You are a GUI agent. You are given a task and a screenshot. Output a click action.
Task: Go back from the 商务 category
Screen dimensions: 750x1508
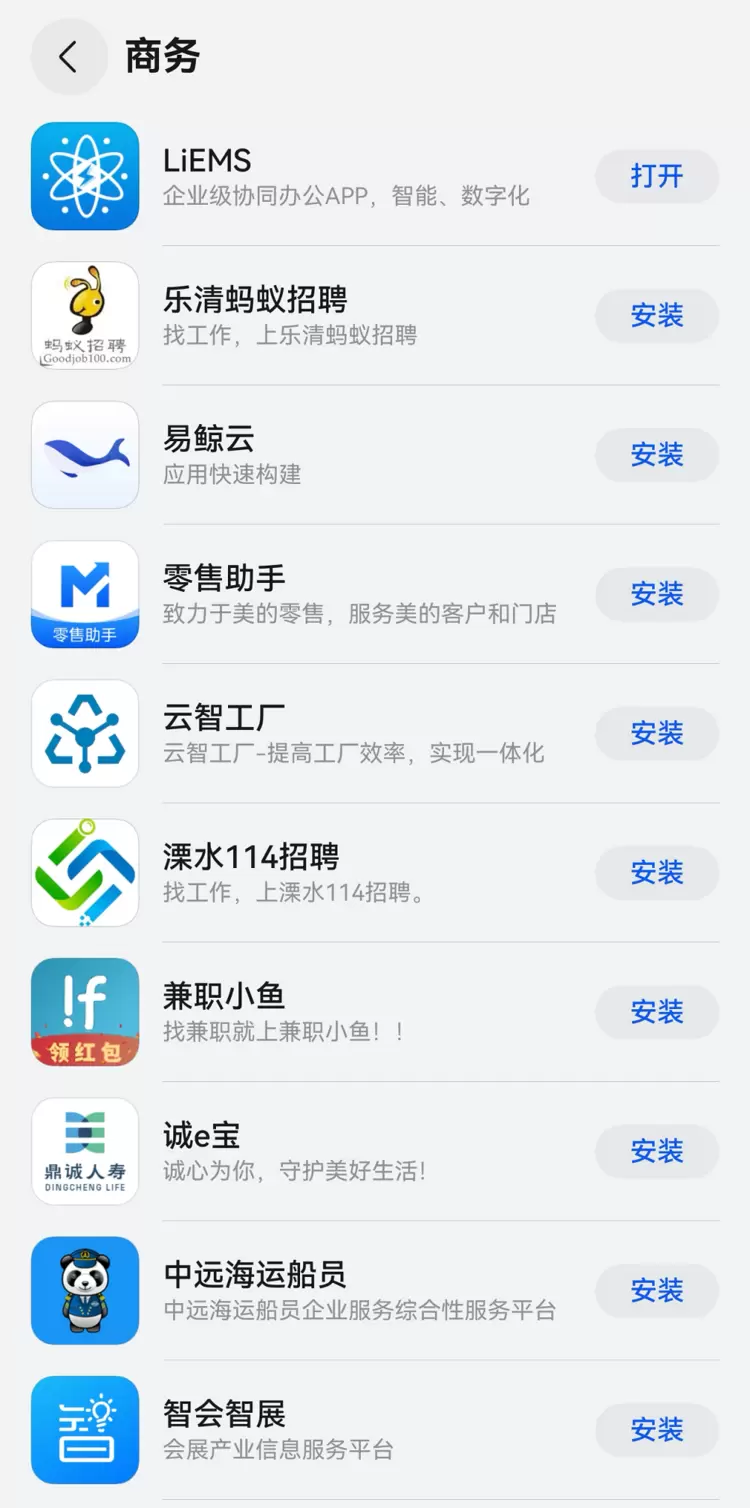(x=68, y=57)
